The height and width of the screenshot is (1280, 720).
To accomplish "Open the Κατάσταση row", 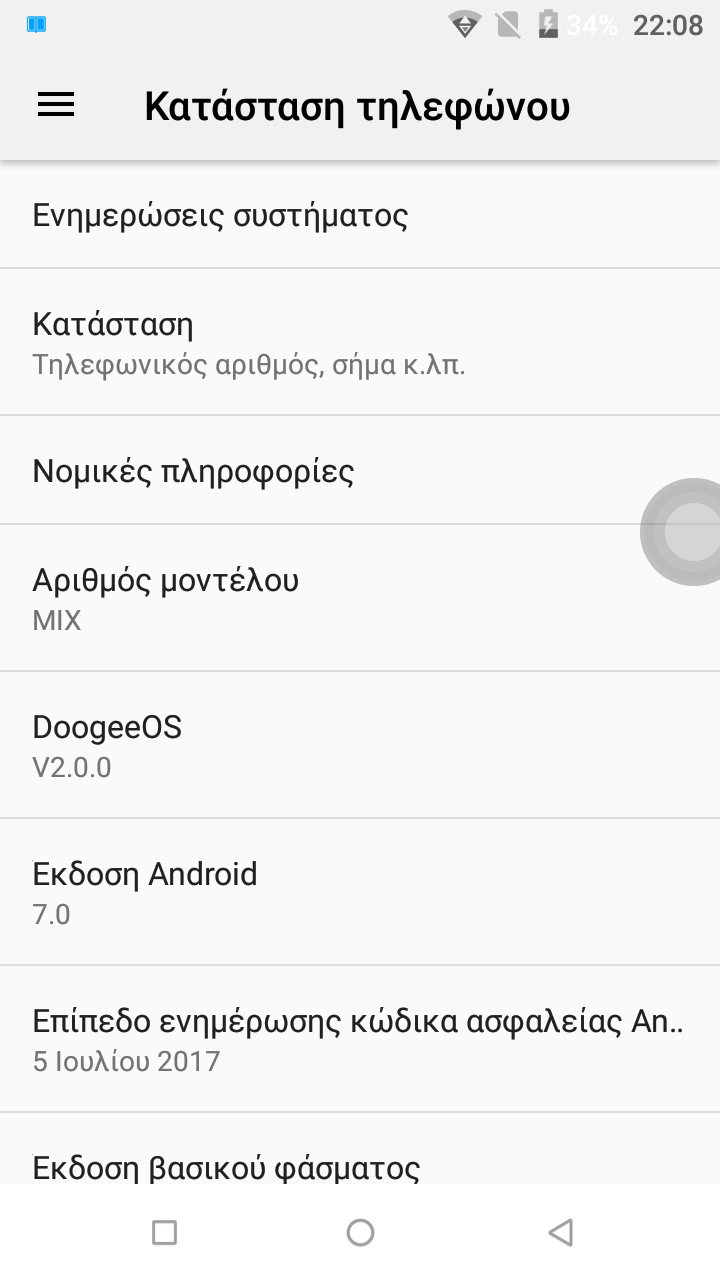I will [x=360, y=342].
